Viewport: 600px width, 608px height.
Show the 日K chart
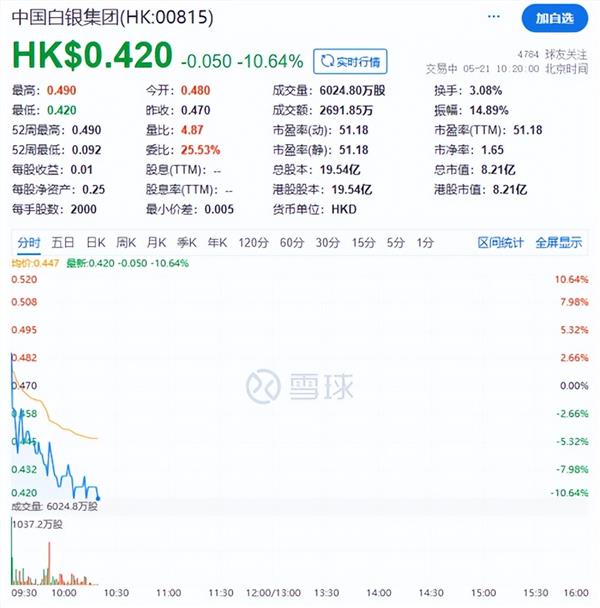click(x=95, y=242)
